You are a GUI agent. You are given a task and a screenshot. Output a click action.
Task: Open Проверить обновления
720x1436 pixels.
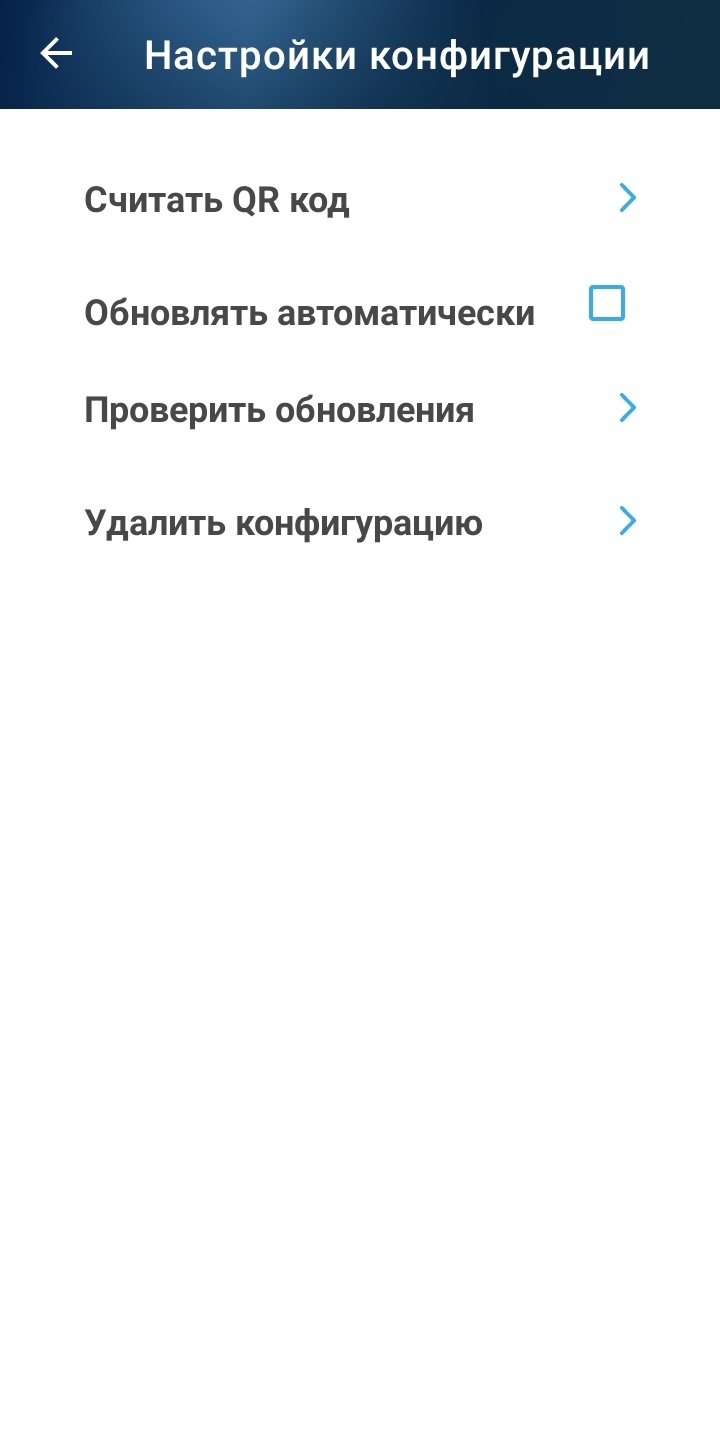pos(360,410)
